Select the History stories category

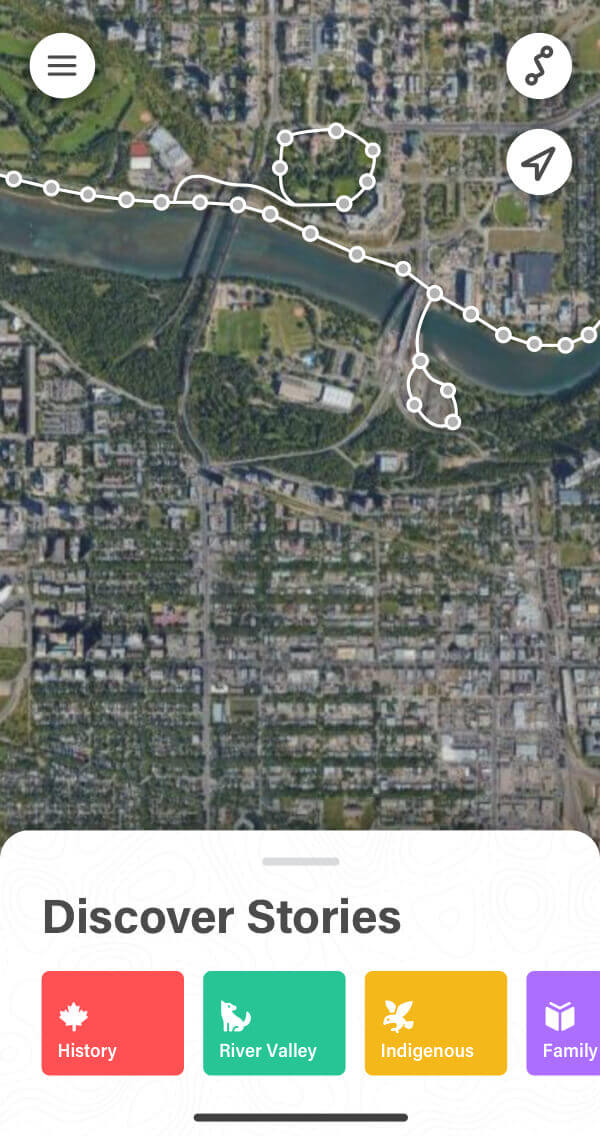point(112,1022)
